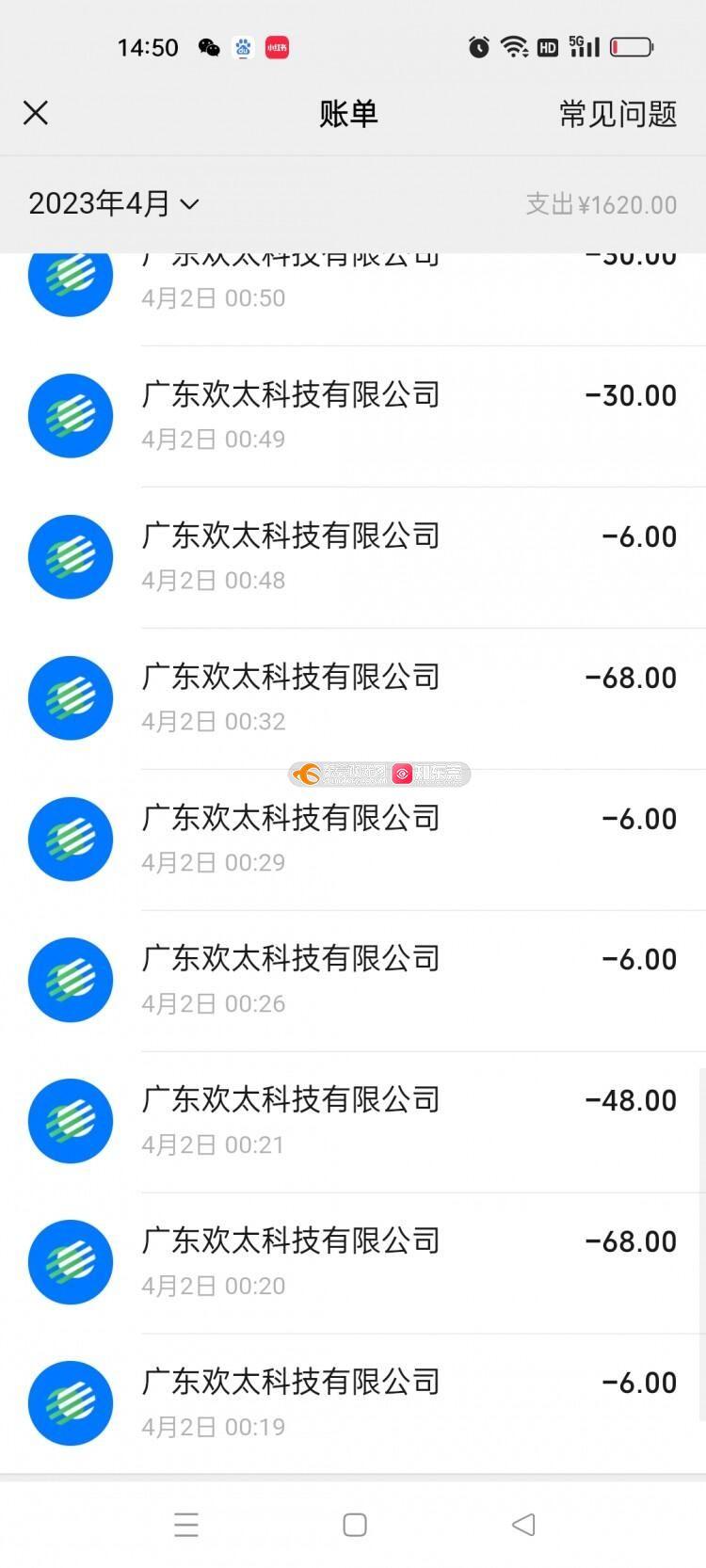View the -68.00 payment at 00:32
706x1568 pixels.
353,699
